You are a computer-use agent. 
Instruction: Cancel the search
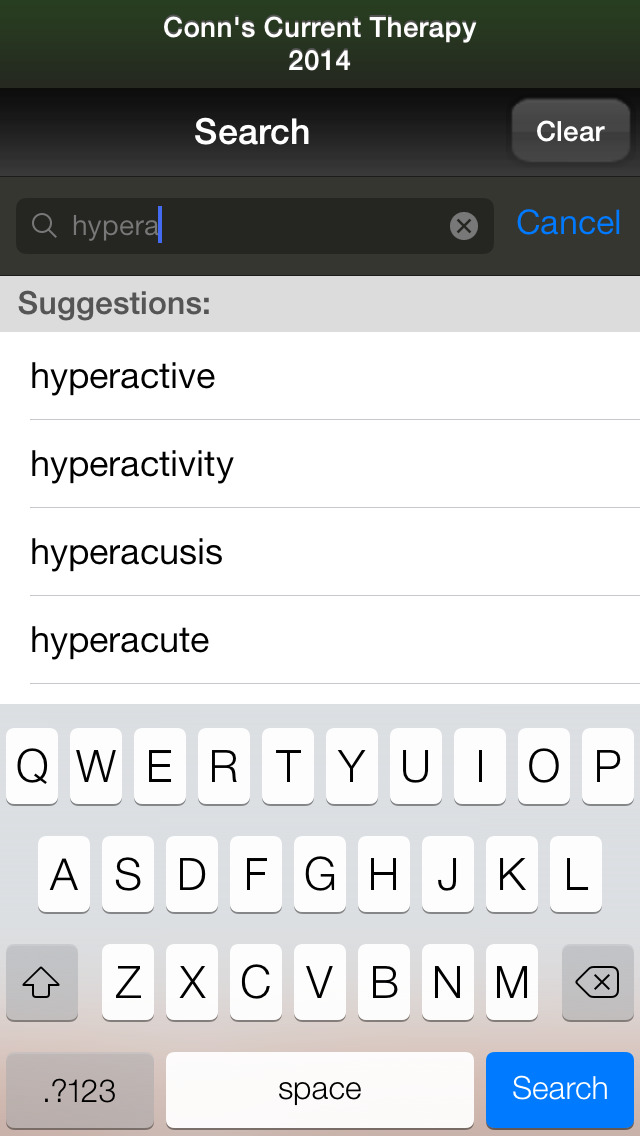(x=568, y=222)
